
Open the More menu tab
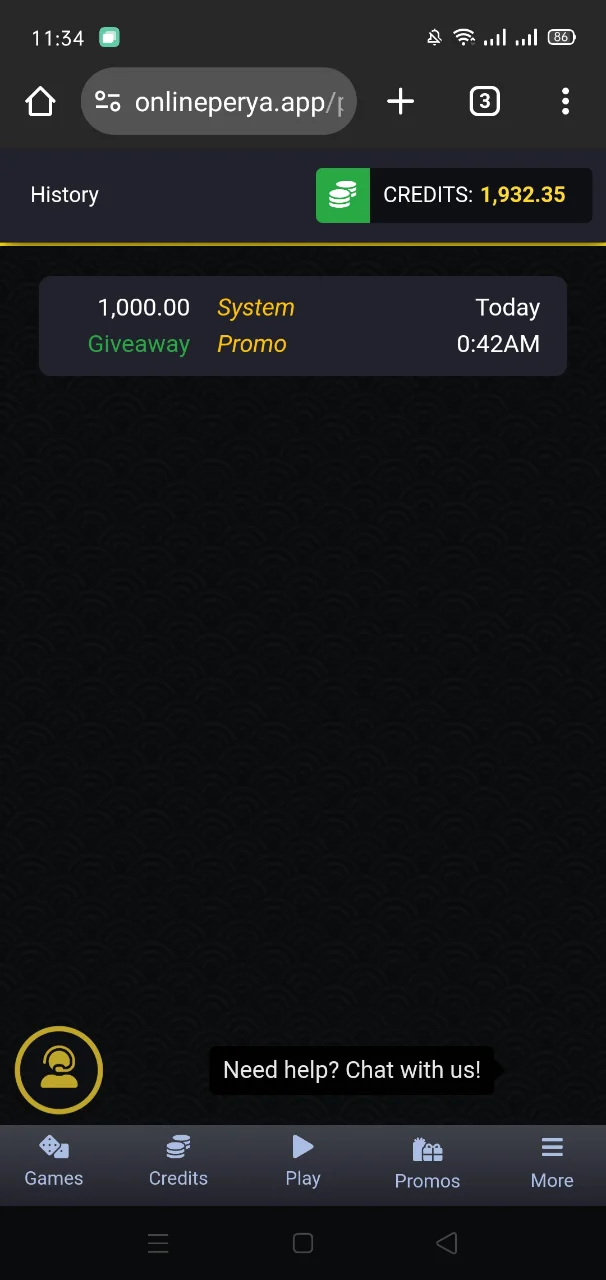(x=552, y=1163)
